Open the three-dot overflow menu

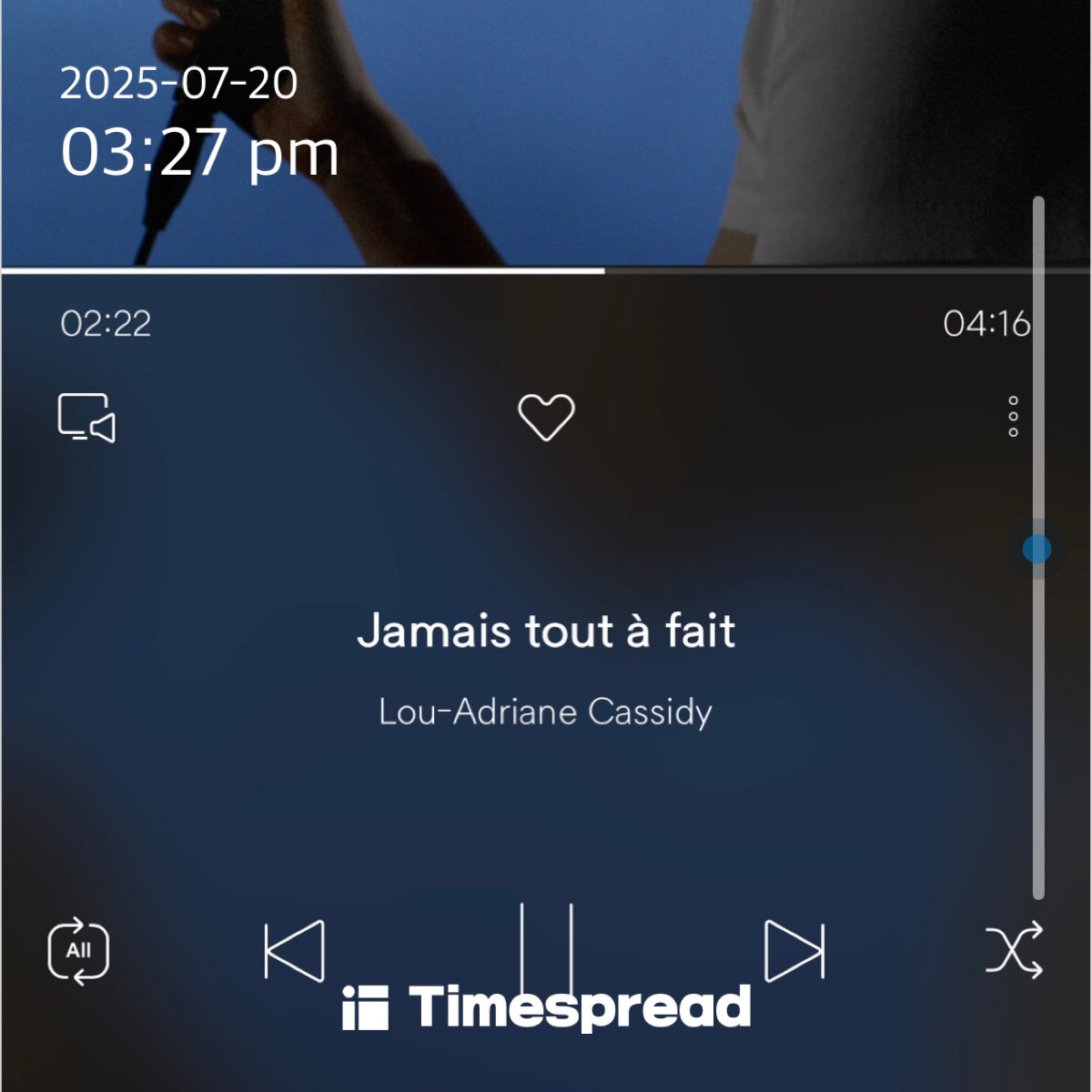[x=1013, y=417]
